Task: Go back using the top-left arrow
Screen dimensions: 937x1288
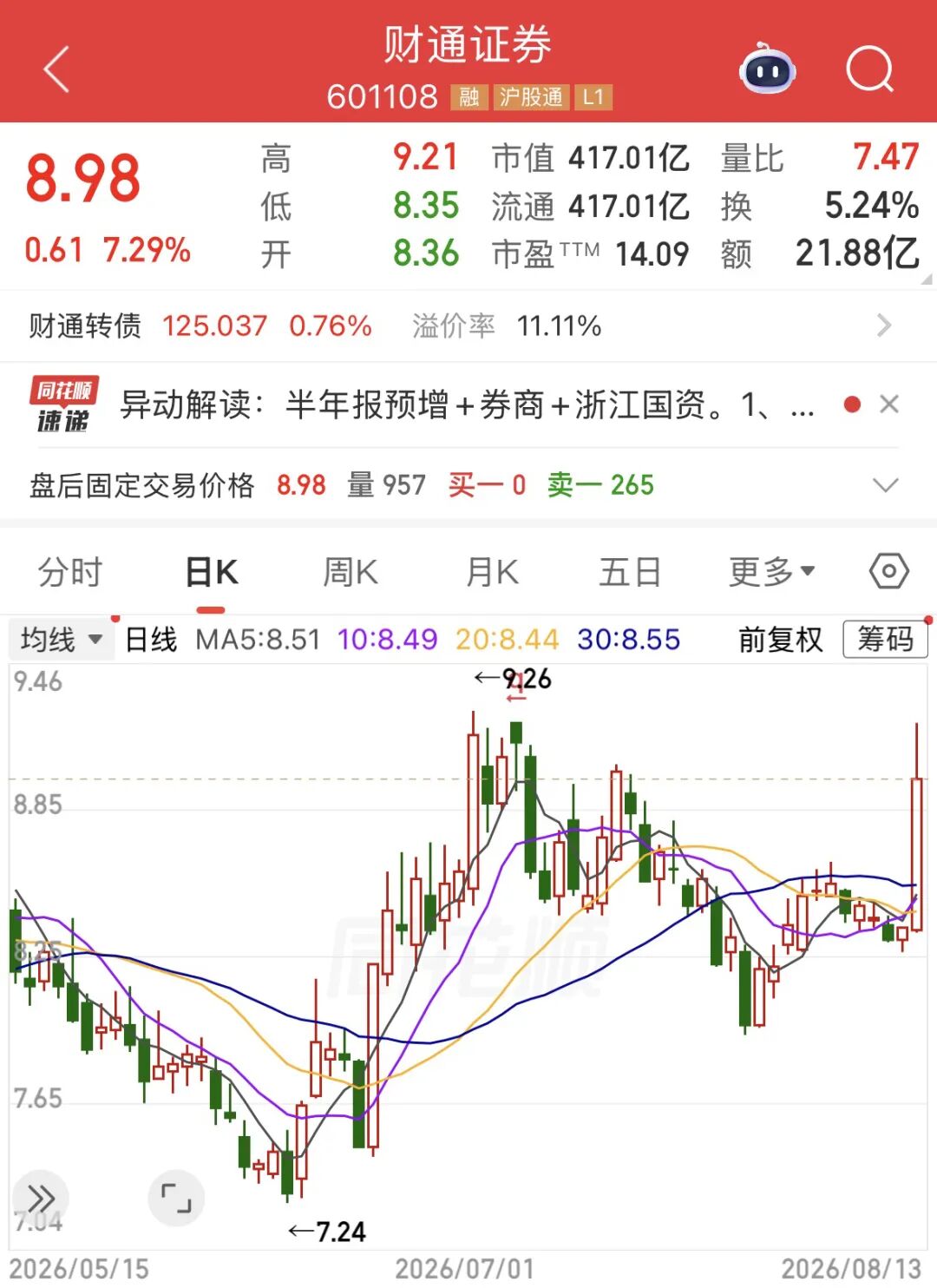Action: pos(56,69)
